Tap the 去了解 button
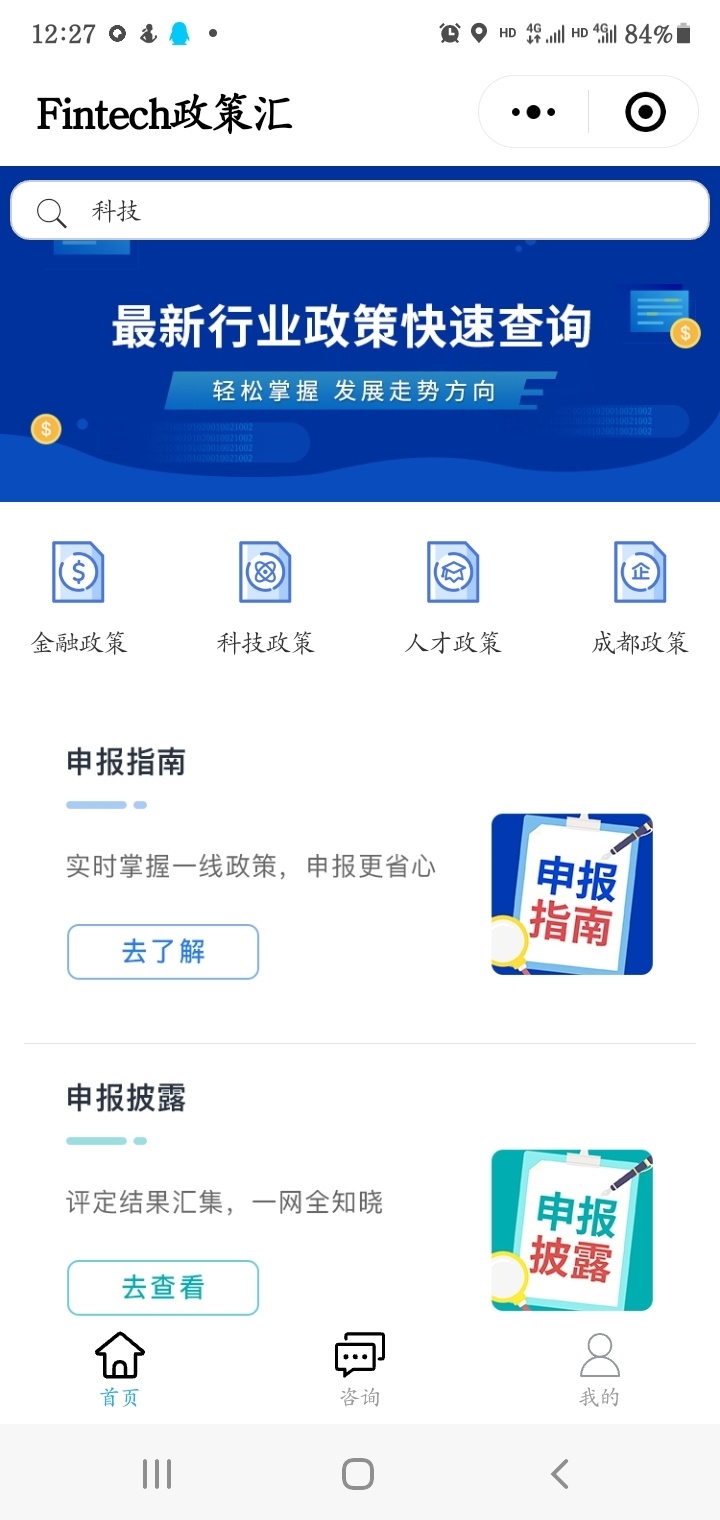 [x=163, y=951]
